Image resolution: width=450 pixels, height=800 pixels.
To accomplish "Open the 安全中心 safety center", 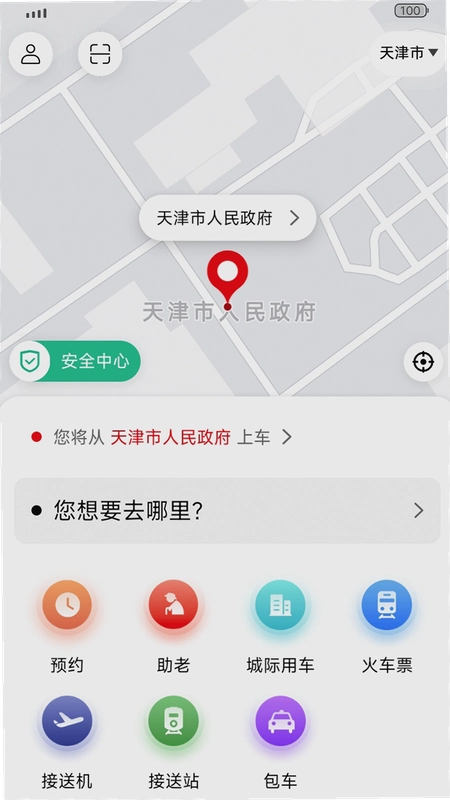I will [75, 361].
